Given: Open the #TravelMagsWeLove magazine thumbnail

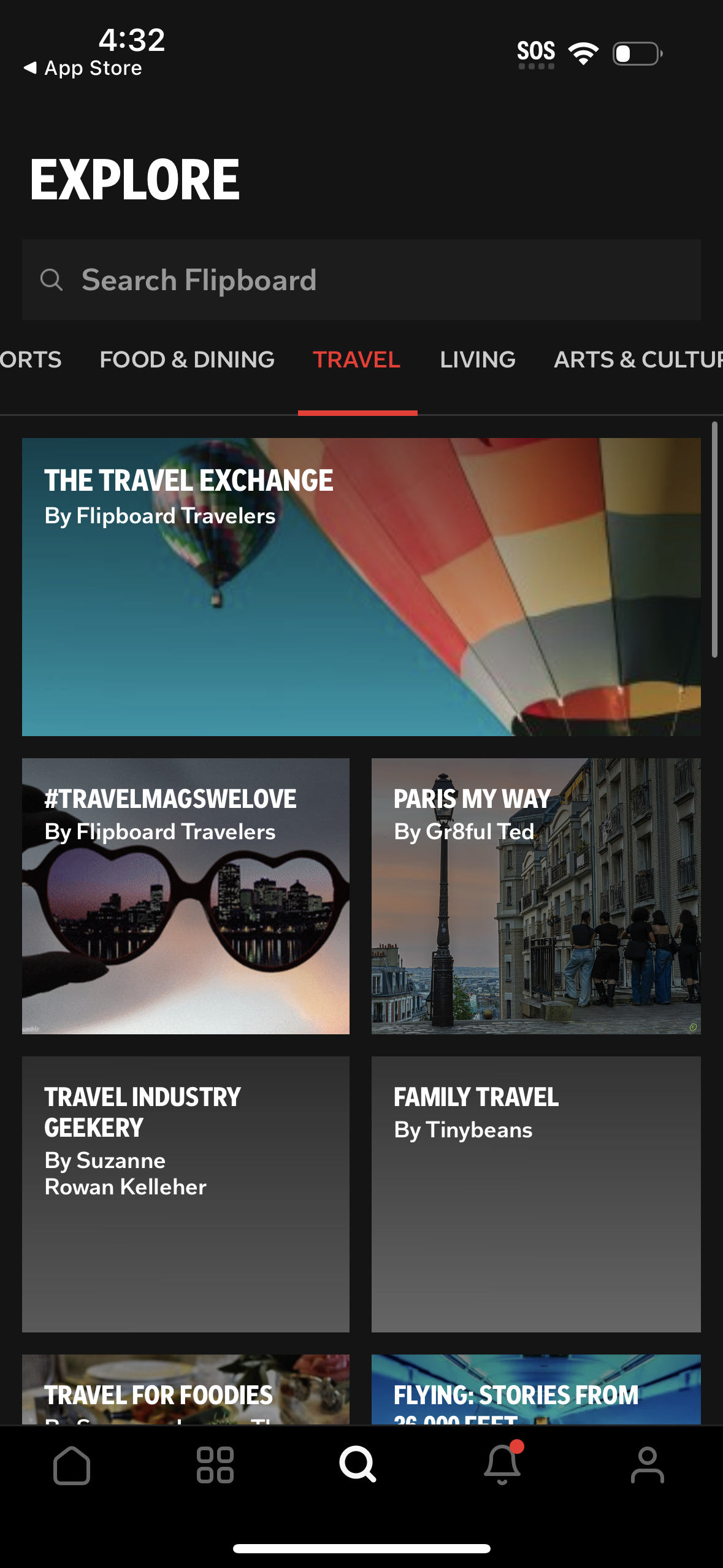Looking at the screenshot, I should click(185, 896).
